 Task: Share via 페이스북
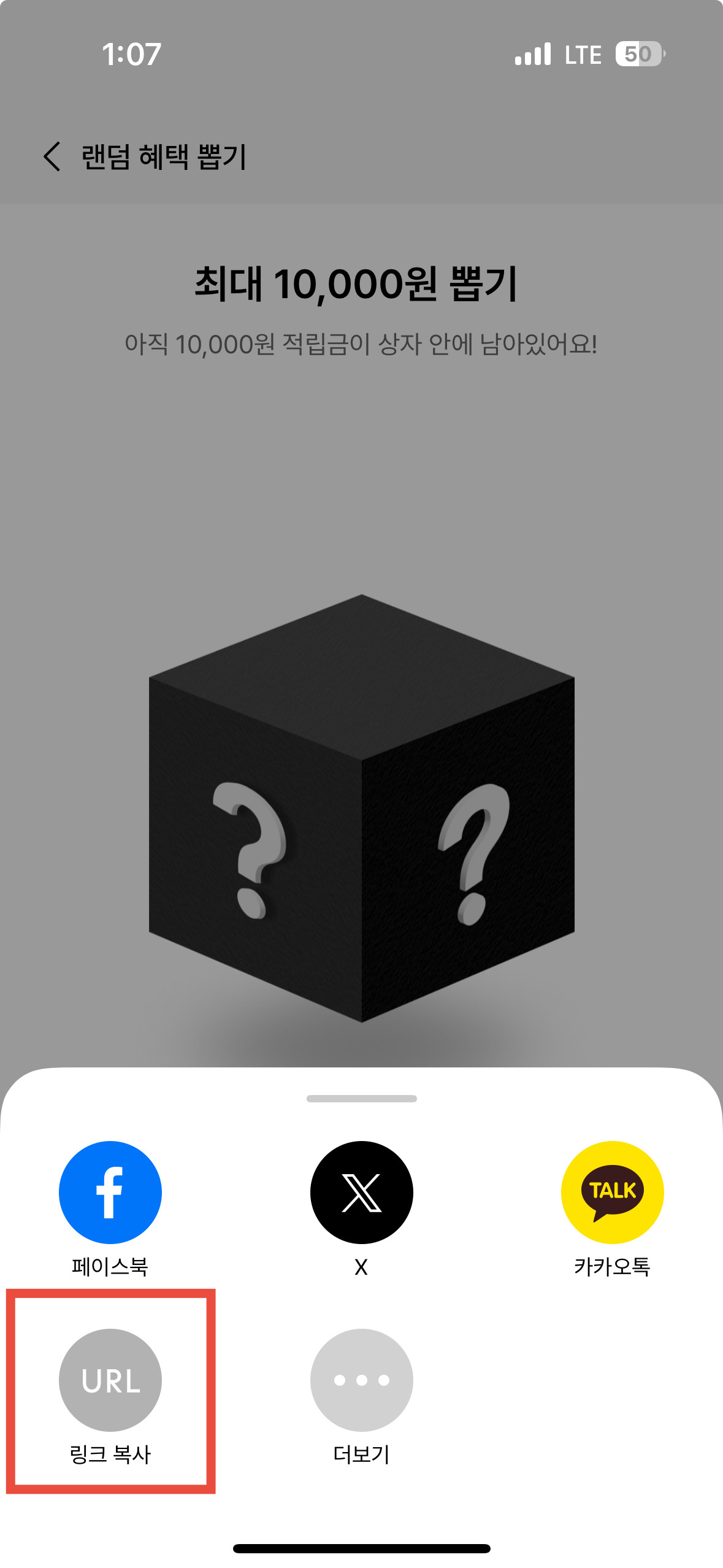tap(110, 1193)
